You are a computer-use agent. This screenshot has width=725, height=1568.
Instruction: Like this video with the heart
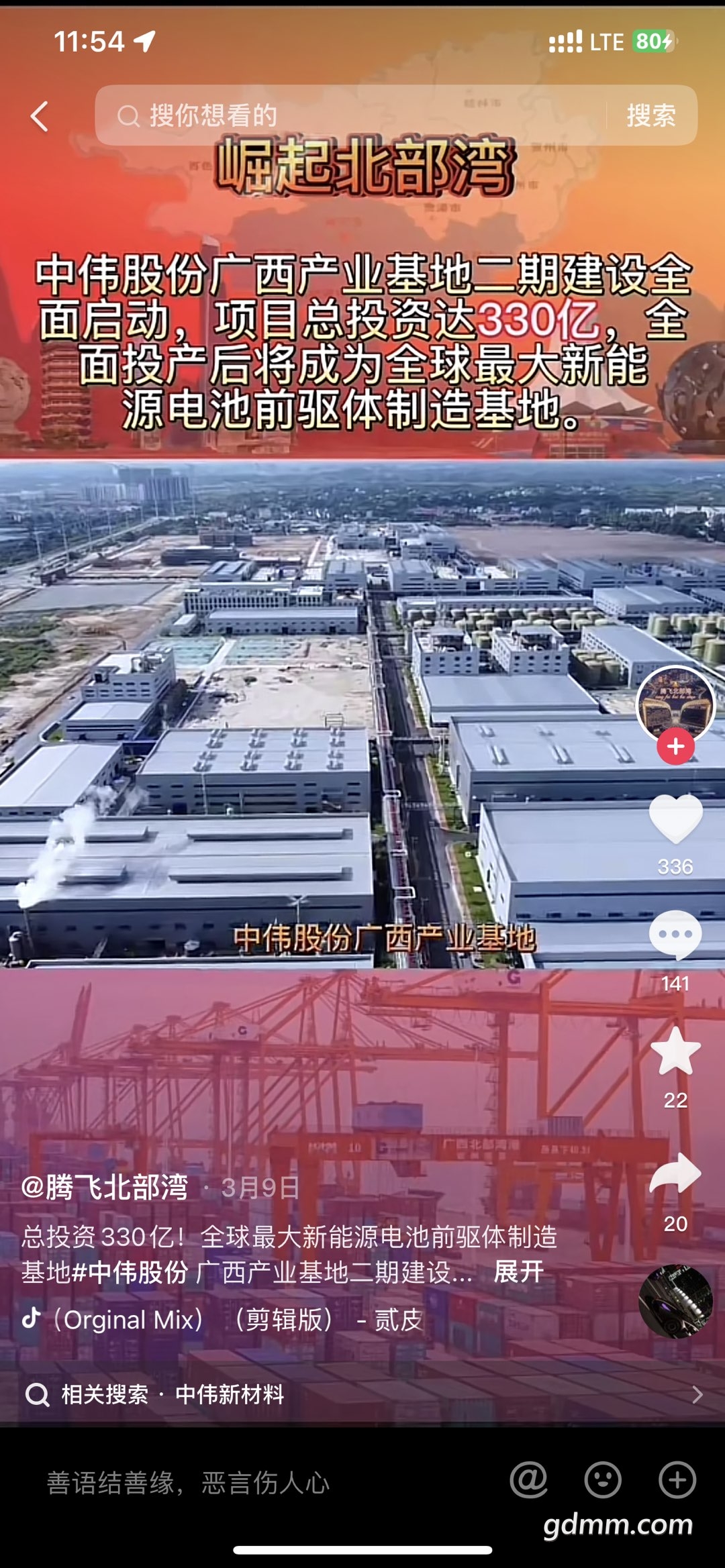[x=675, y=819]
